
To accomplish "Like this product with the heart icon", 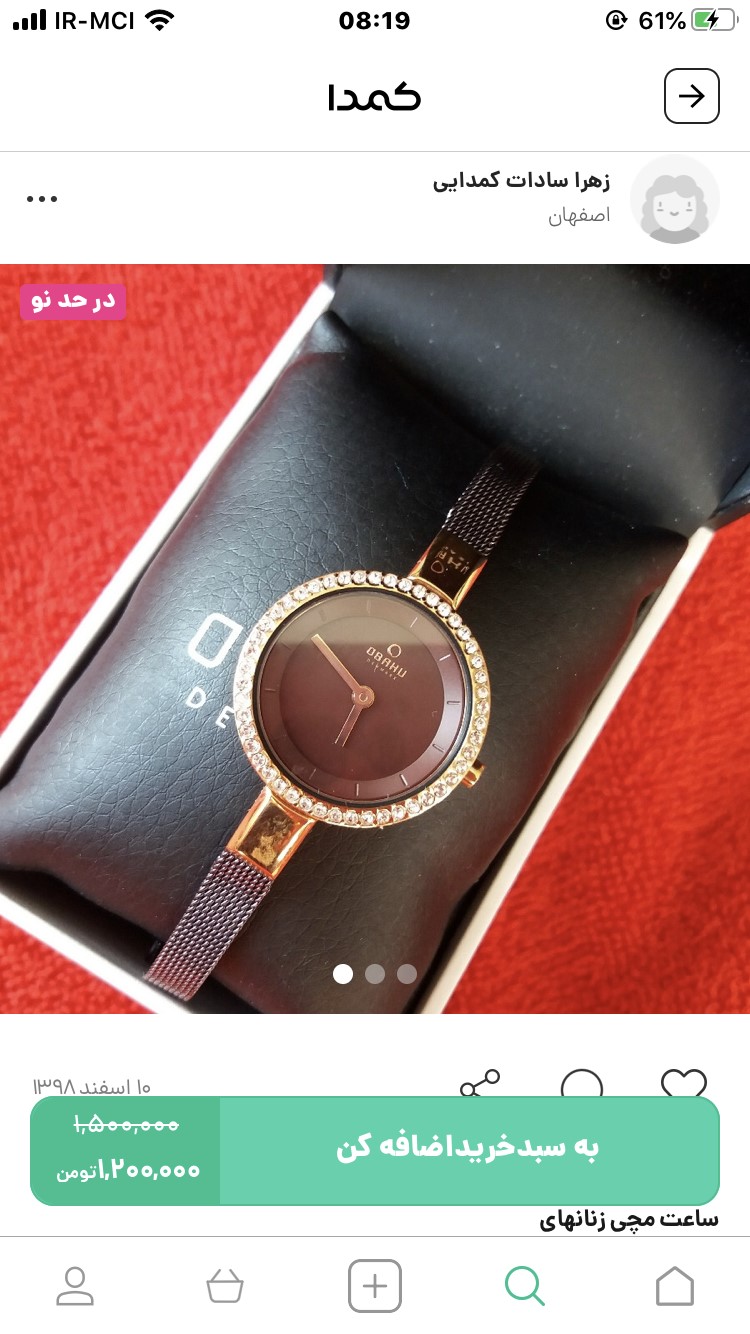I will [x=684, y=1084].
